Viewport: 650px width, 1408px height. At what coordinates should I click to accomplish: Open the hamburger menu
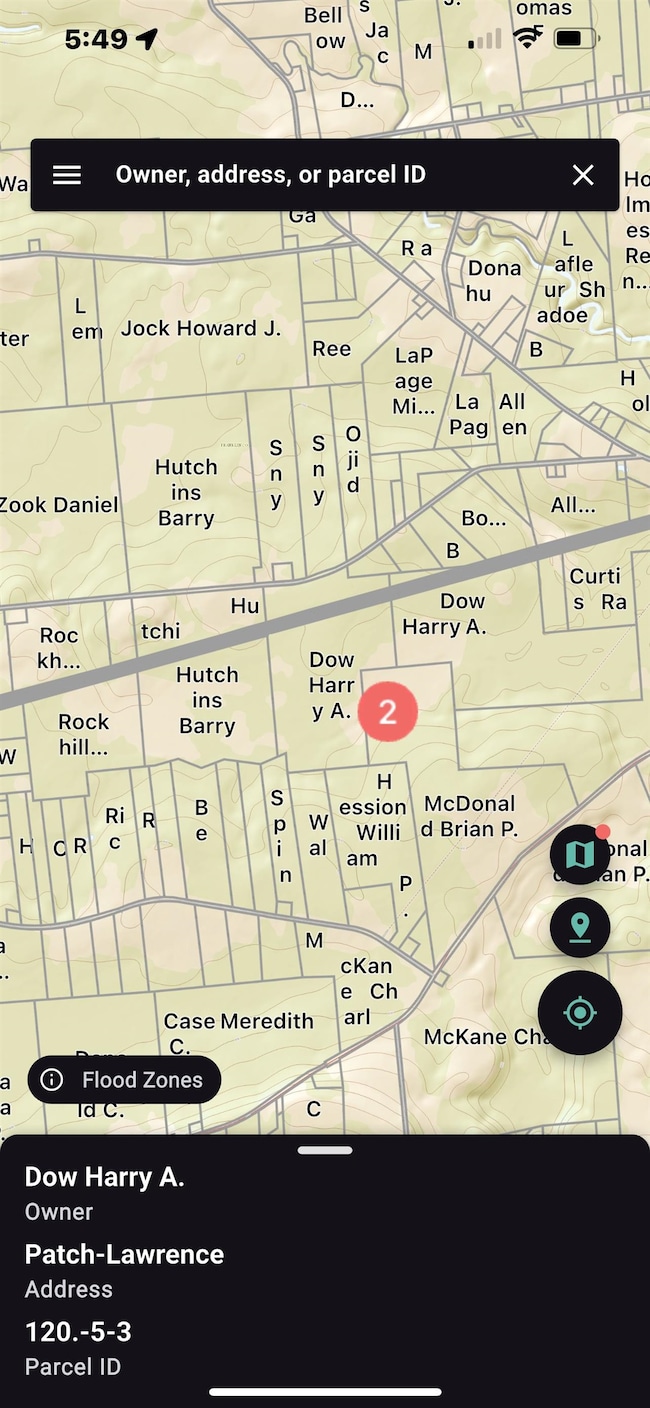[x=67, y=175]
